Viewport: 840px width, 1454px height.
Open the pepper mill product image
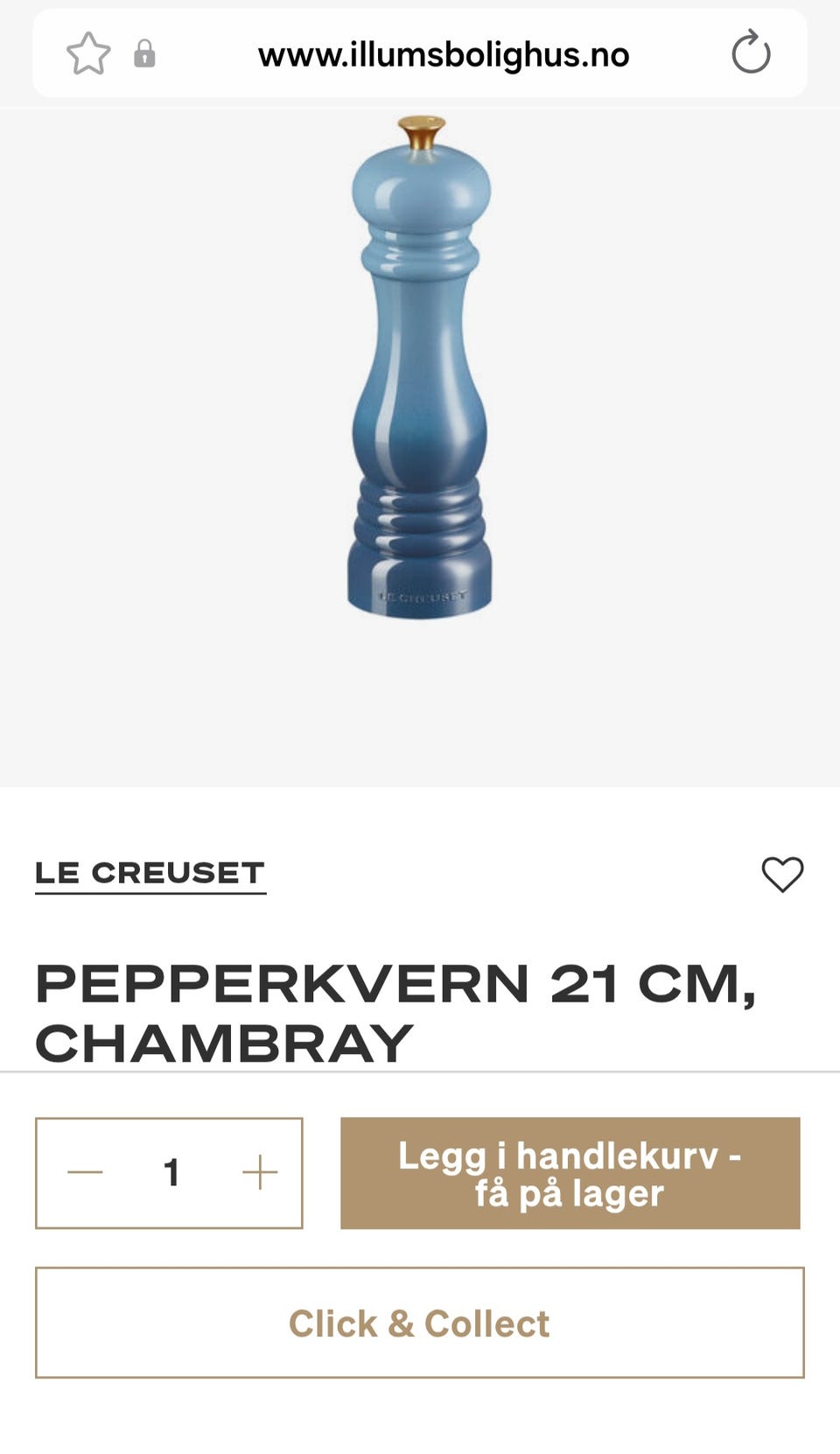(x=420, y=366)
